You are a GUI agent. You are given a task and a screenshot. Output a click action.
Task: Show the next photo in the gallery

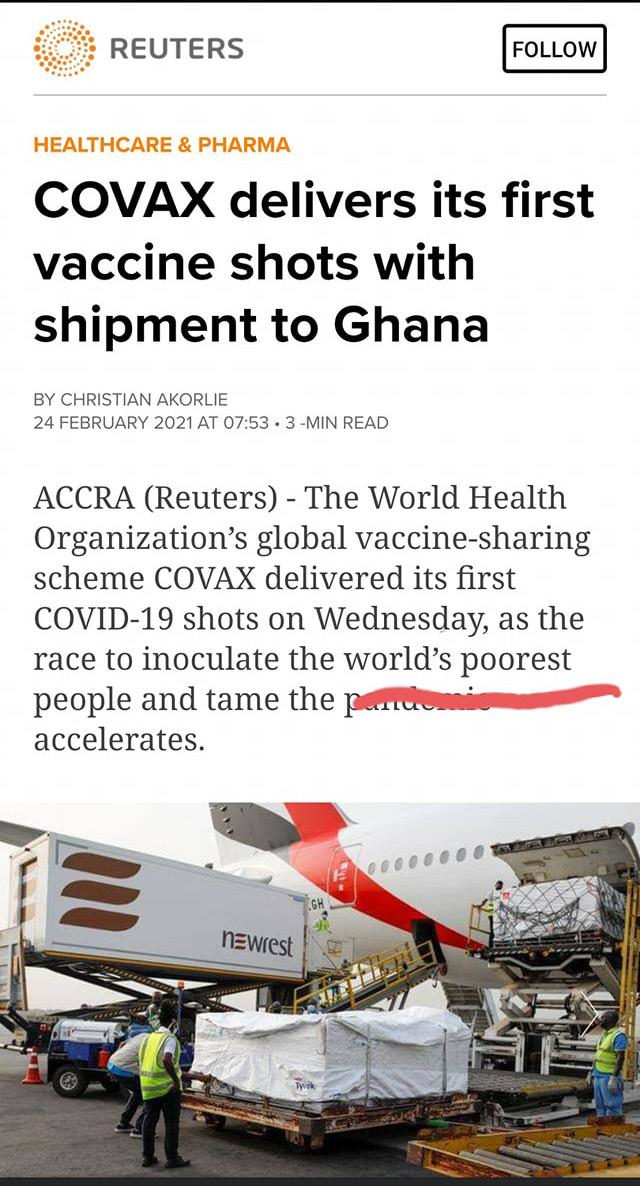(x=589, y=1013)
